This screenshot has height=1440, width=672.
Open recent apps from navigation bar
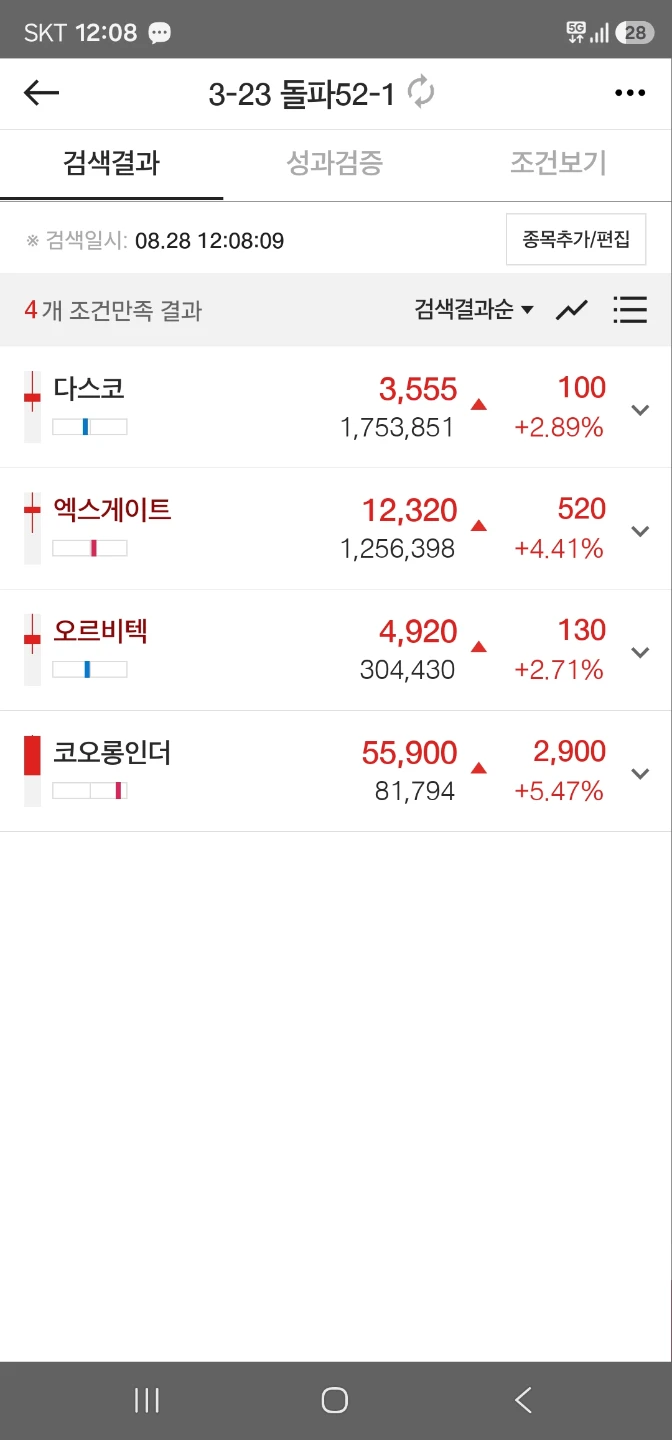pyautogui.click(x=147, y=1400)
